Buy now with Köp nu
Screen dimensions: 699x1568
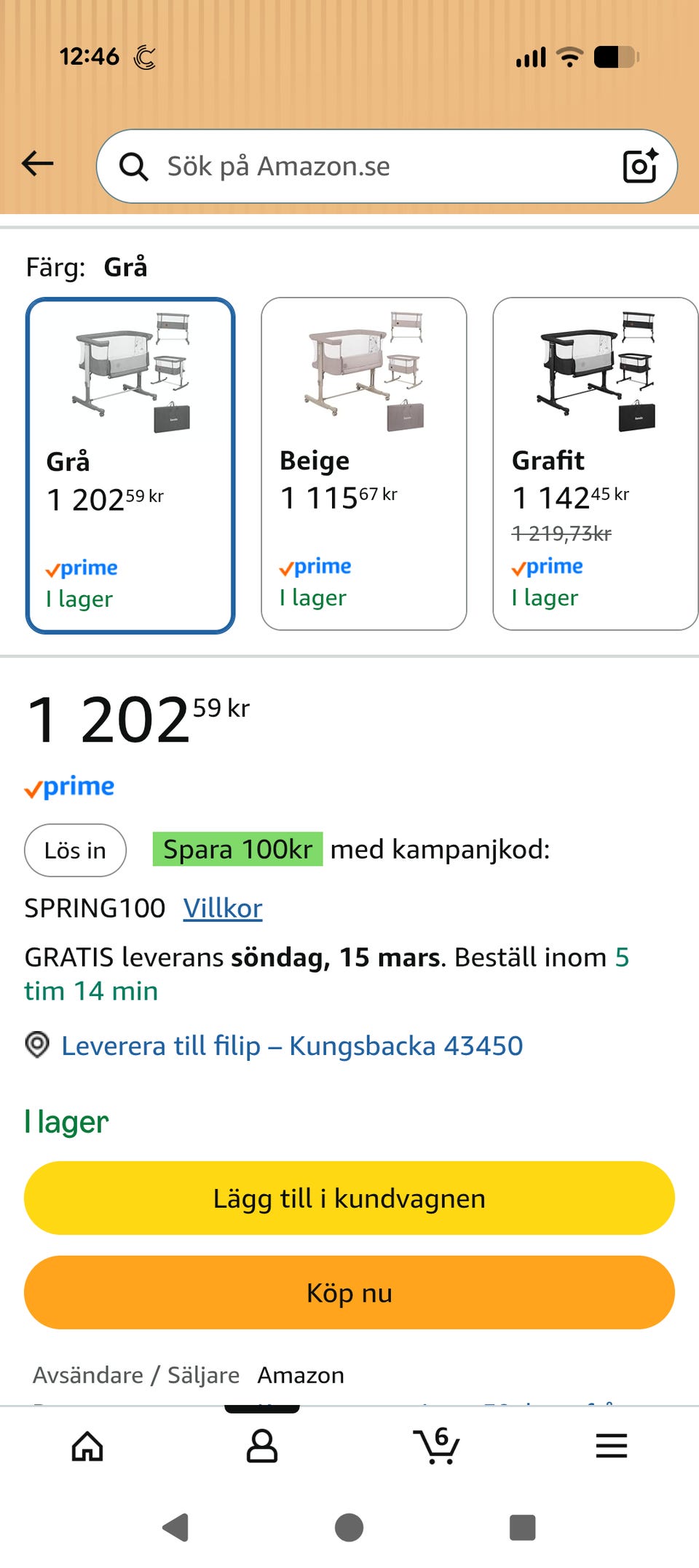[x=349, y=1292]
